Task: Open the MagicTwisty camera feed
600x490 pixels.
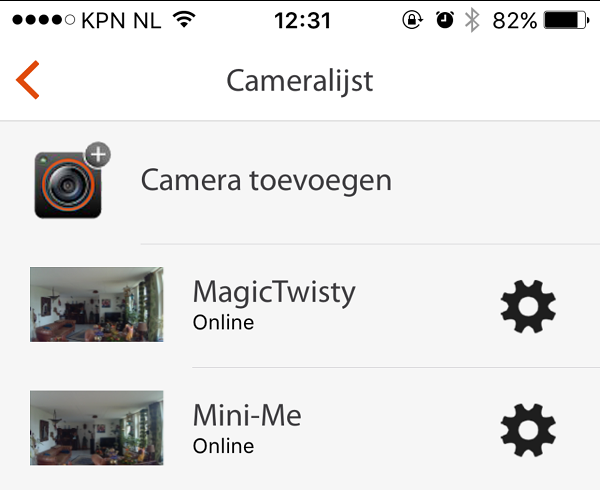Action: (x=97, y=305)
